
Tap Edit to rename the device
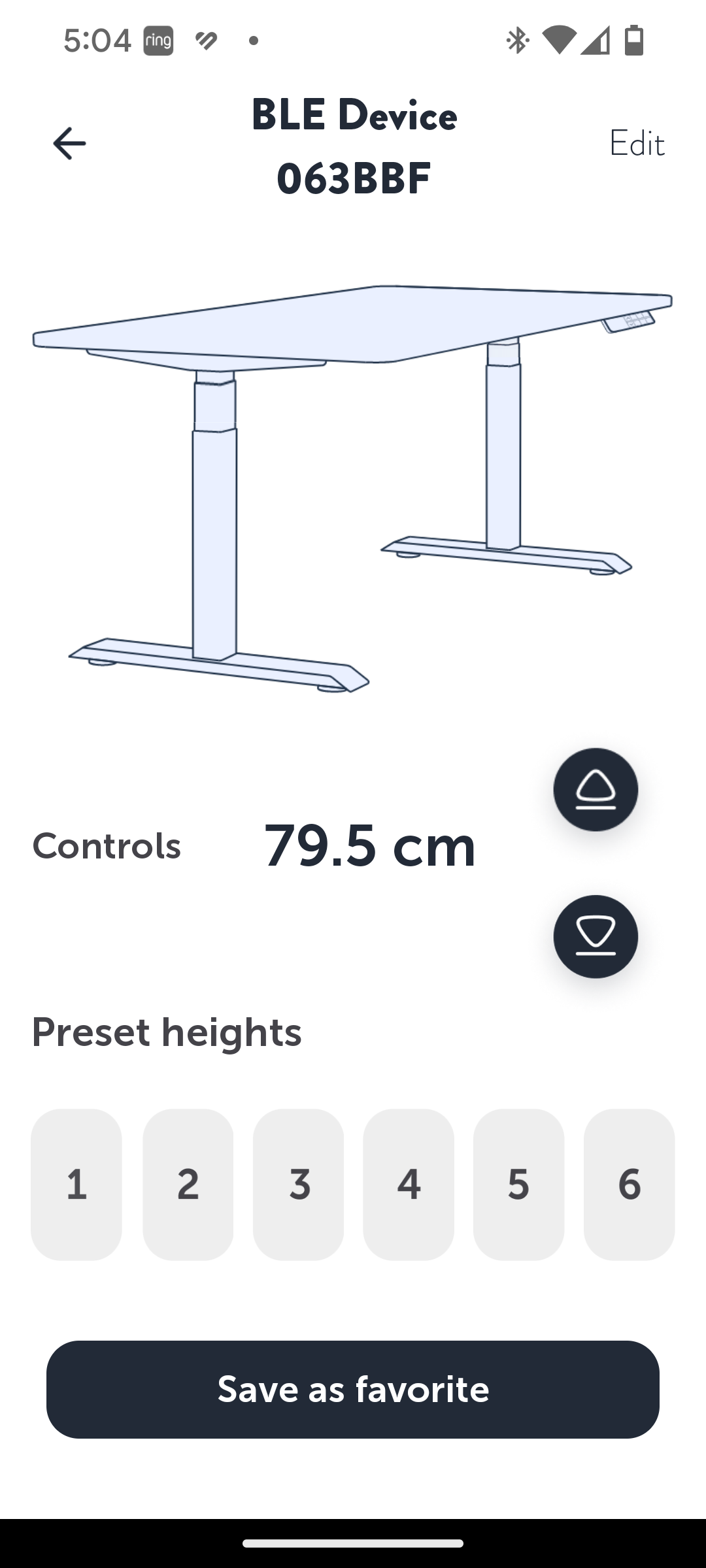[637, 144]
